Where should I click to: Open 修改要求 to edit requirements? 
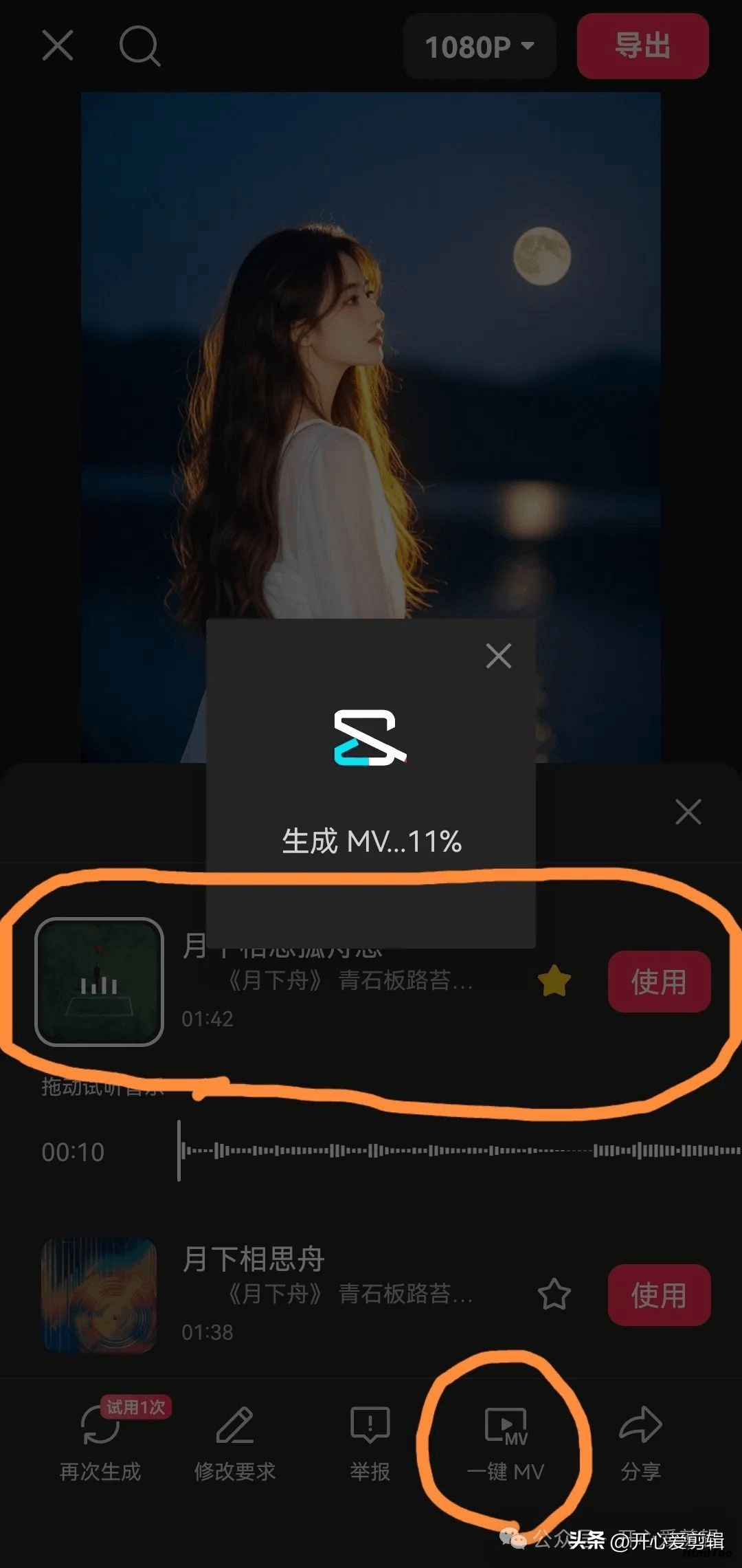234,1442
